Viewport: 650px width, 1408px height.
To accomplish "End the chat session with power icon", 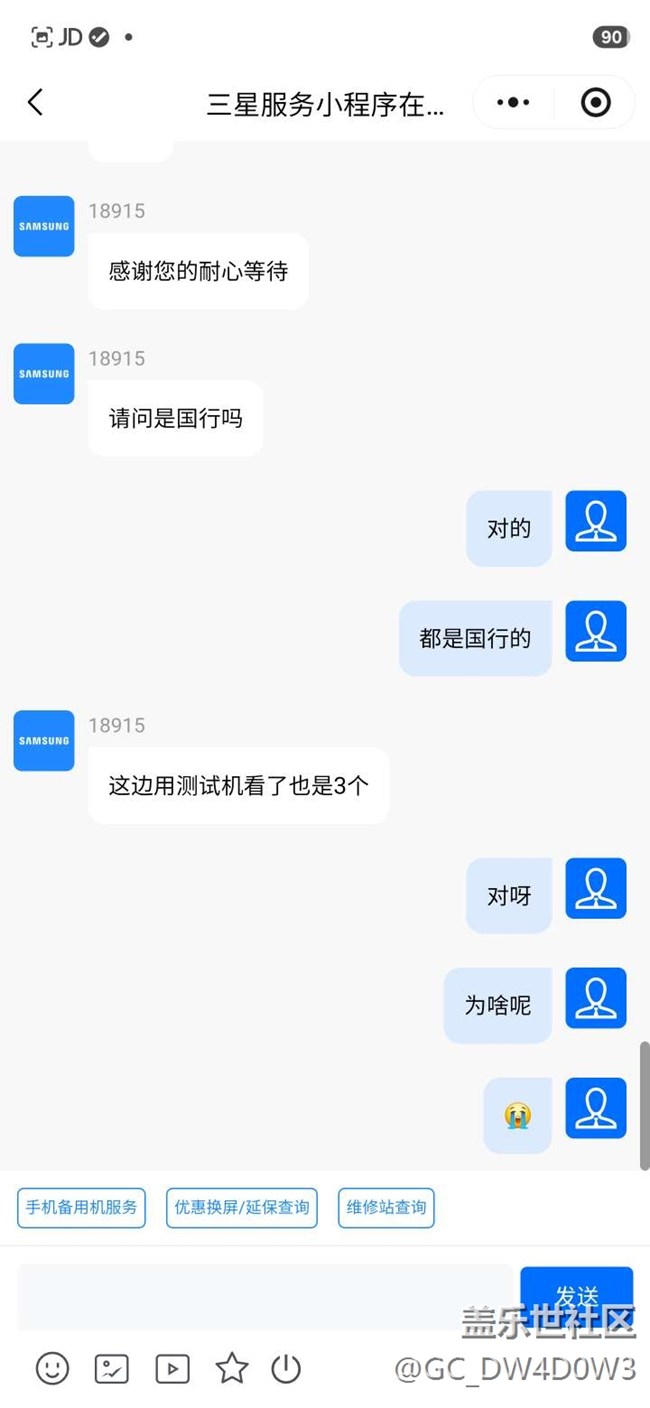I will pos(286,1368).
